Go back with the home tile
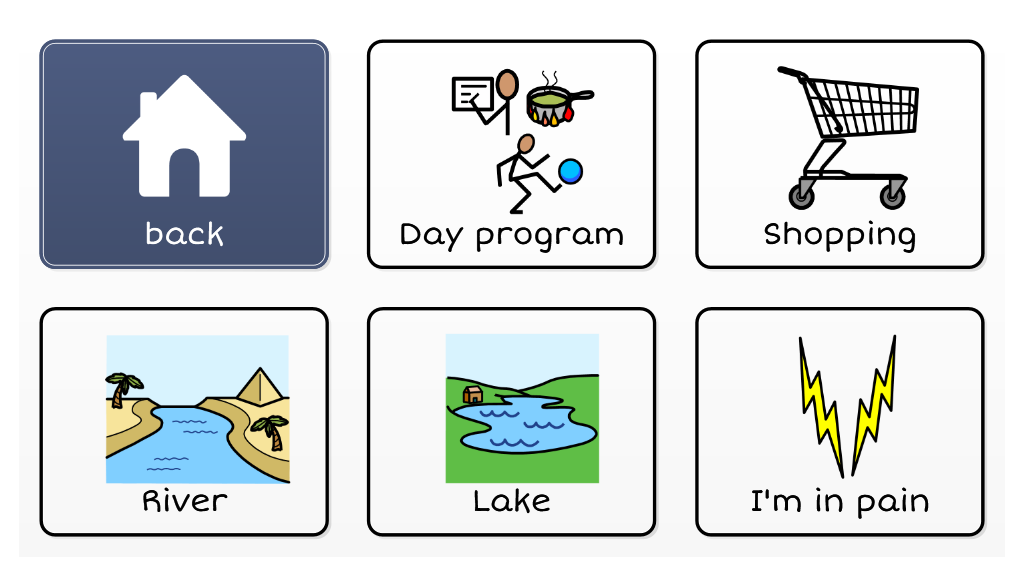1024x576 pixels. click(184, 155)
